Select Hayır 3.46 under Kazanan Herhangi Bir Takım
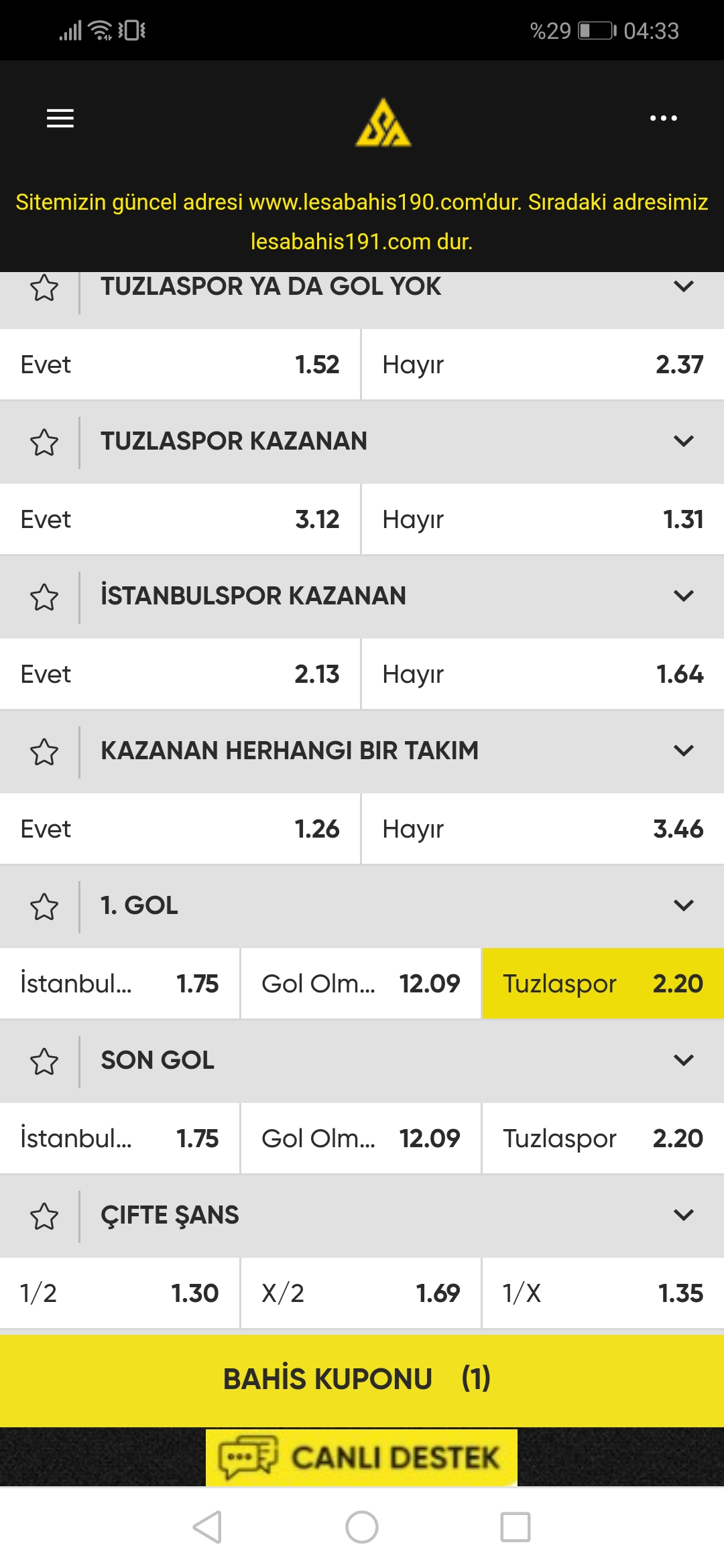 (543, 829)
